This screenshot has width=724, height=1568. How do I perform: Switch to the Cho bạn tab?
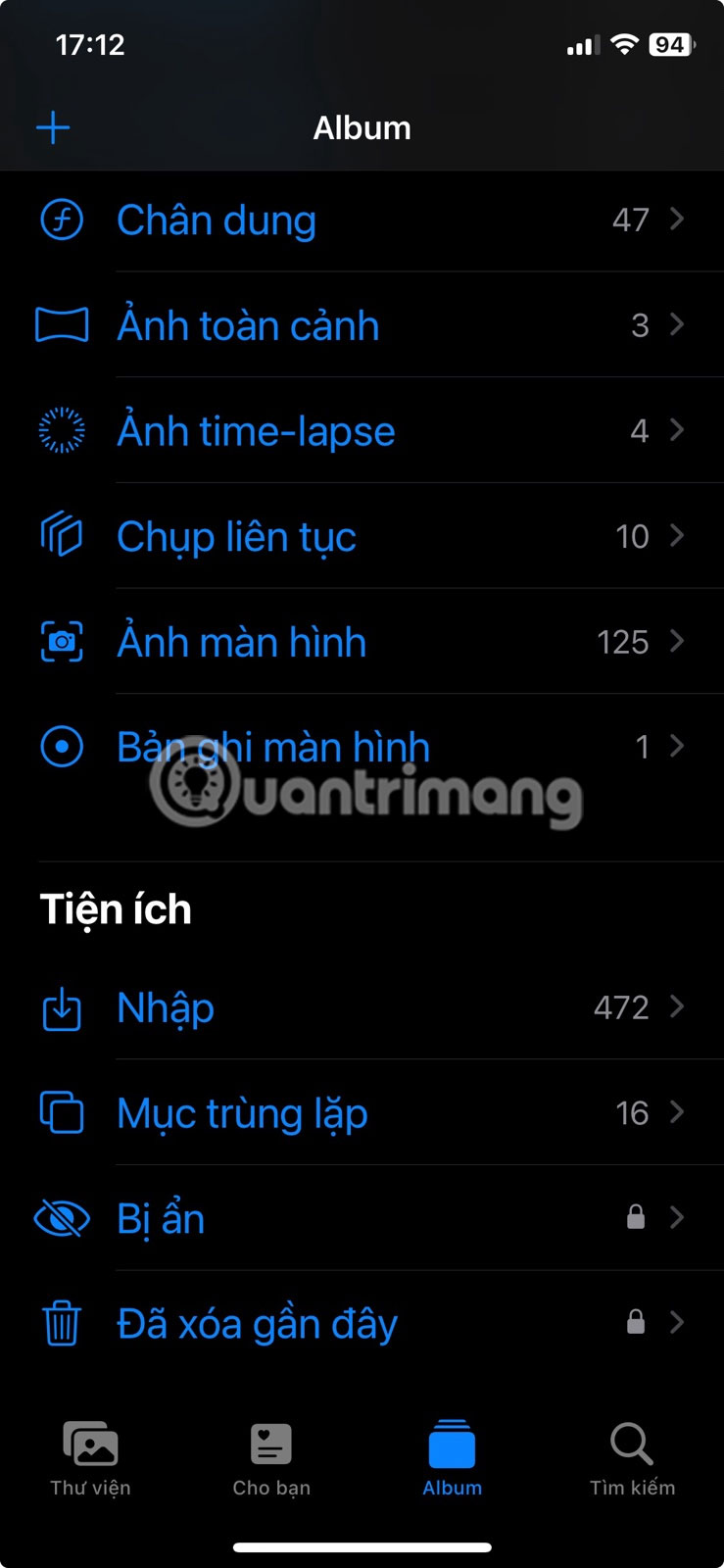[271, 1458]
